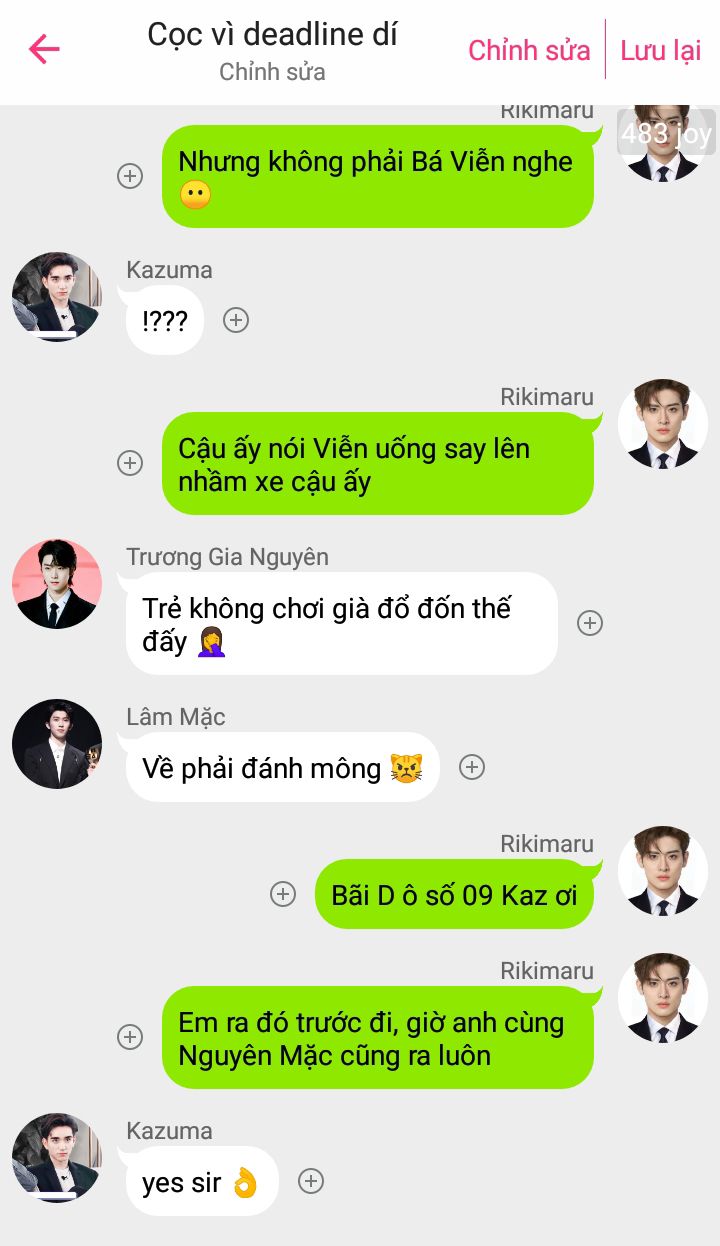Tap plus icon beside "Em ra đó trước đi"
The width and height of the screenshot is (720, 1246).
(x=130, y=1037)
